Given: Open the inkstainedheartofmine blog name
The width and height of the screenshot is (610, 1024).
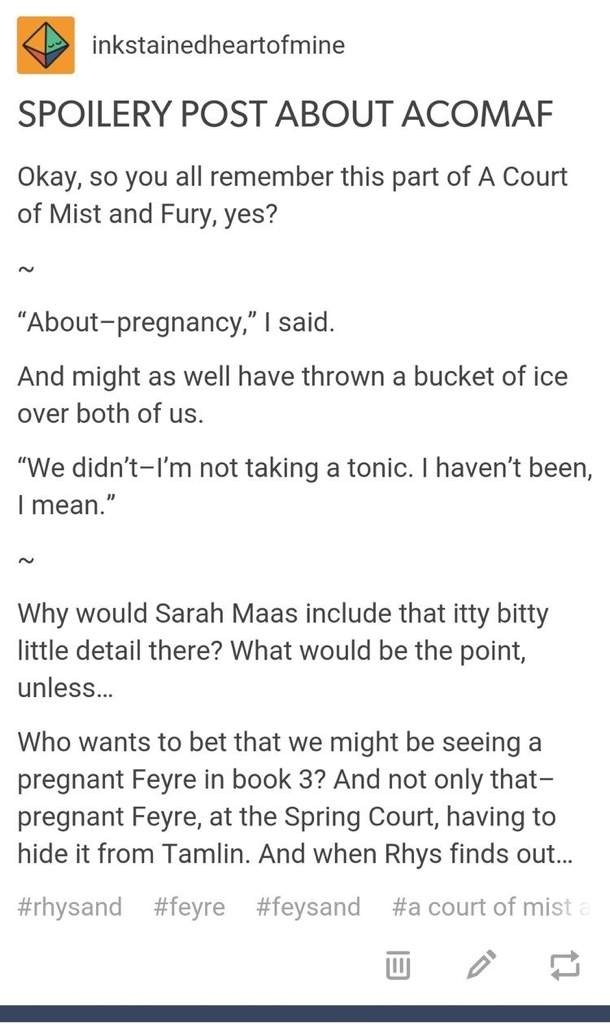Looking at the screenshot, I should click(x=218, y=45).
